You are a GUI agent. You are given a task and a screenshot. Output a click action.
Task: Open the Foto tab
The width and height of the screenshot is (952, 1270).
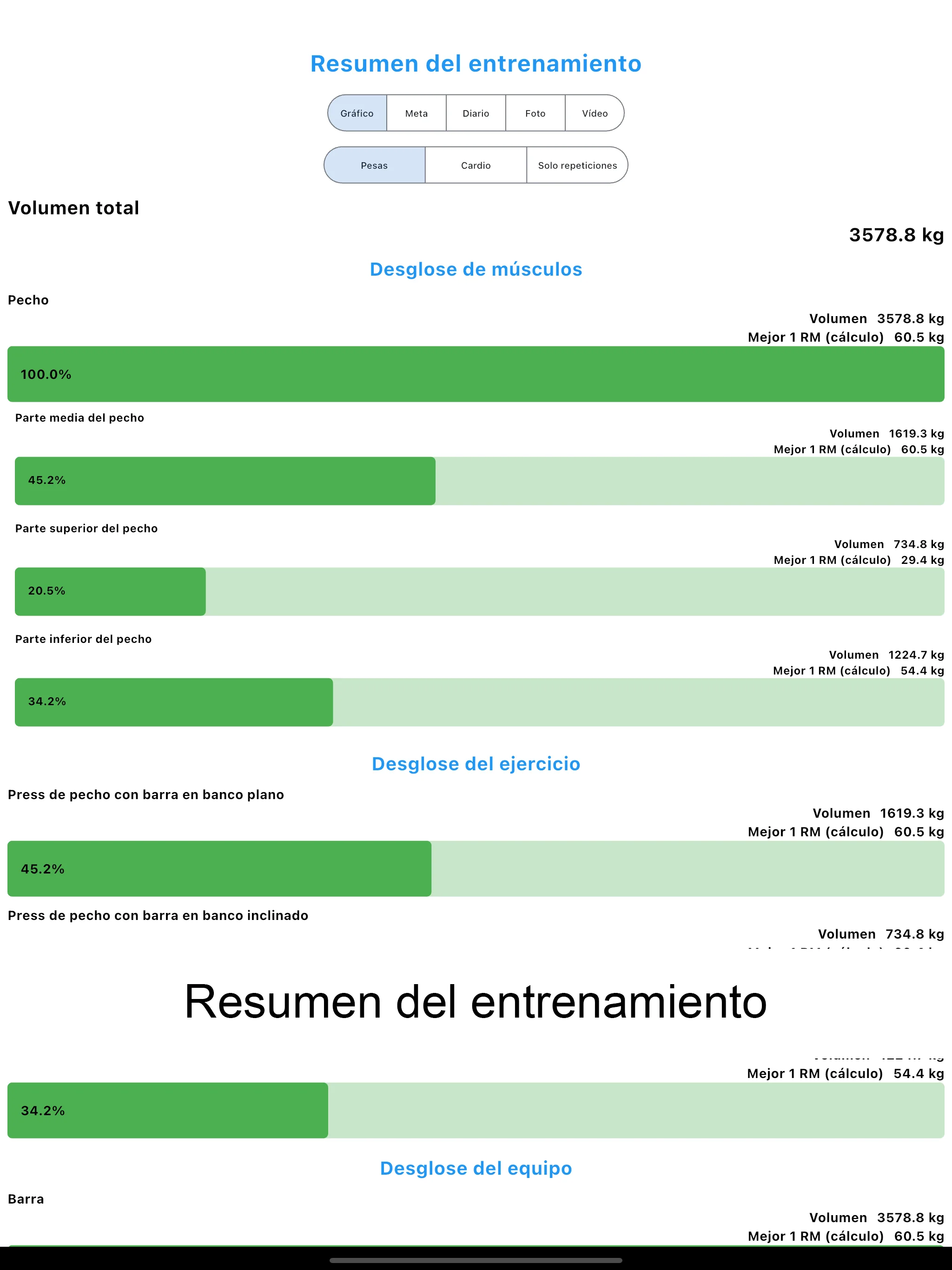(535, 113)
